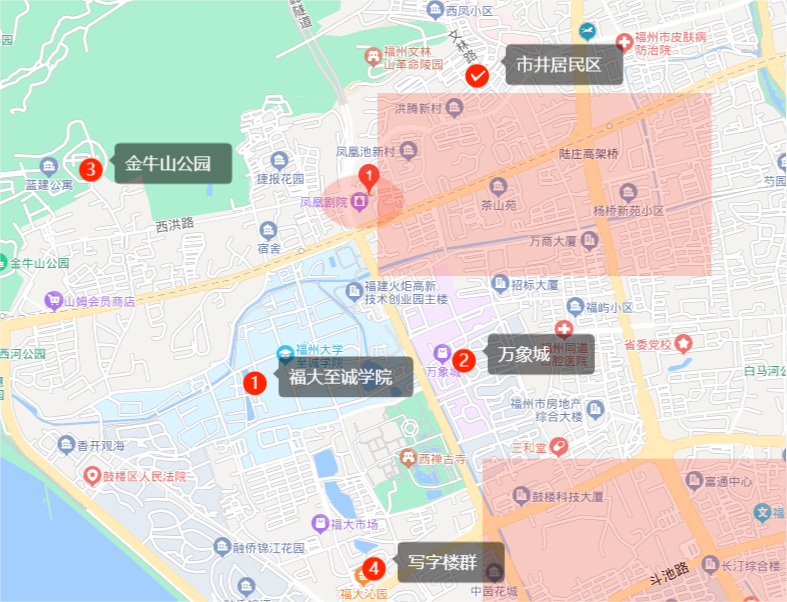Open marker 1 labeled 福大至诚学院

254,381
